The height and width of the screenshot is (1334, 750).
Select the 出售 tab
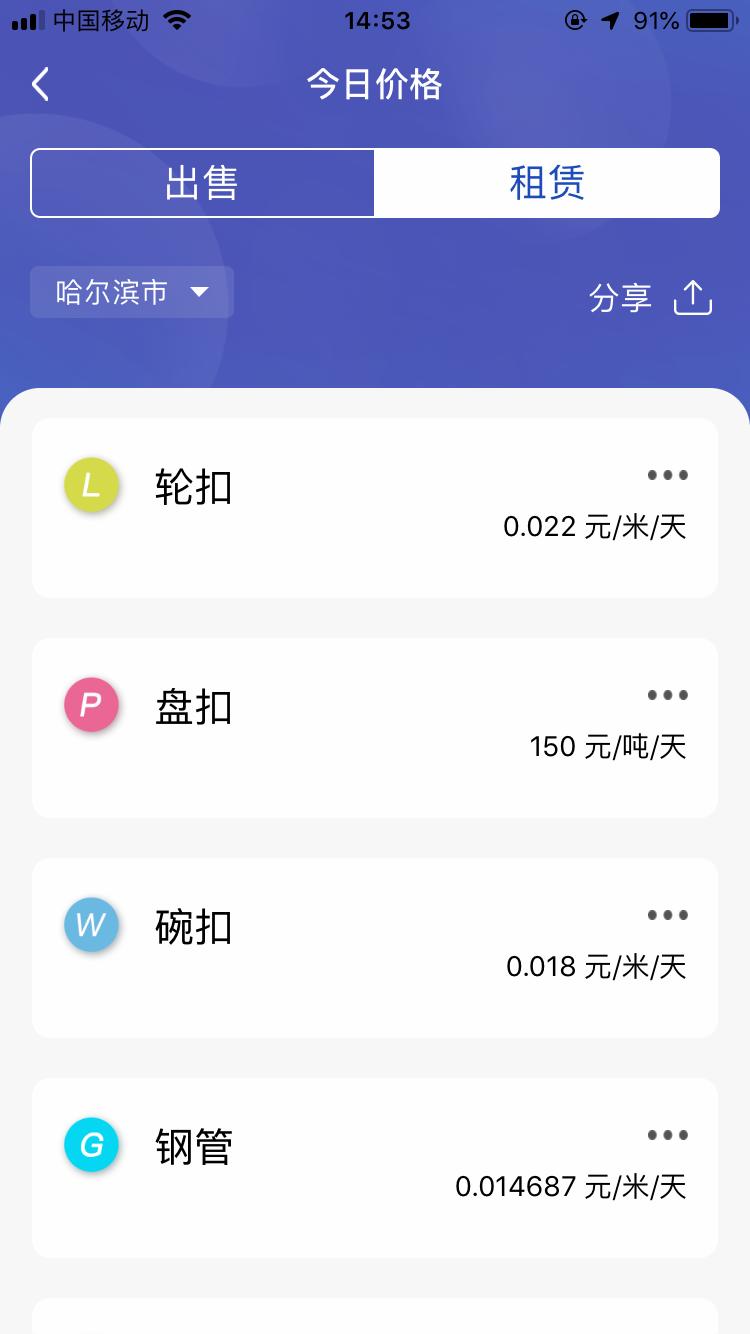[x=201, y=182]
